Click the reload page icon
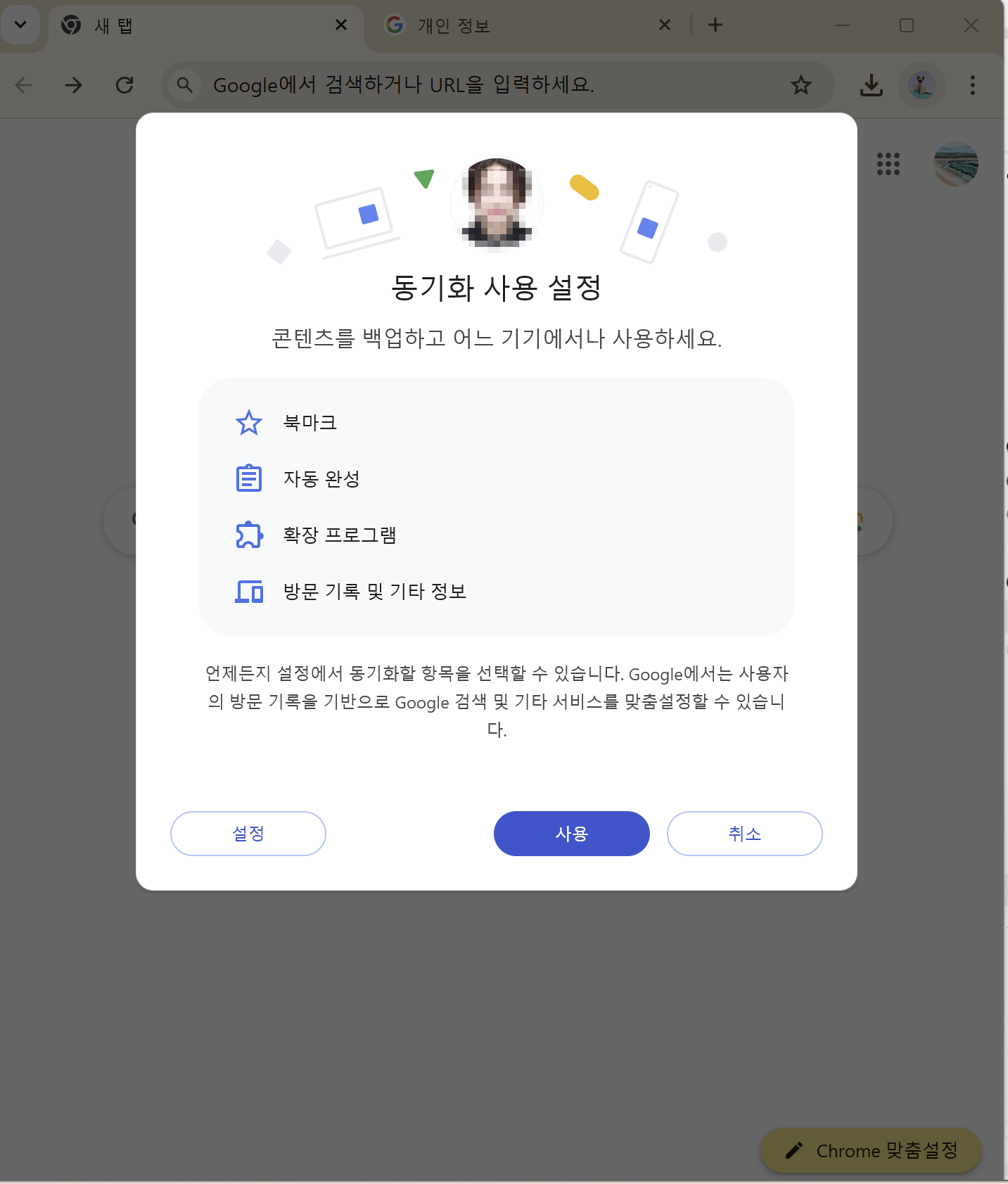This screenshot has height=1184, width=1008. pos(125,85)
